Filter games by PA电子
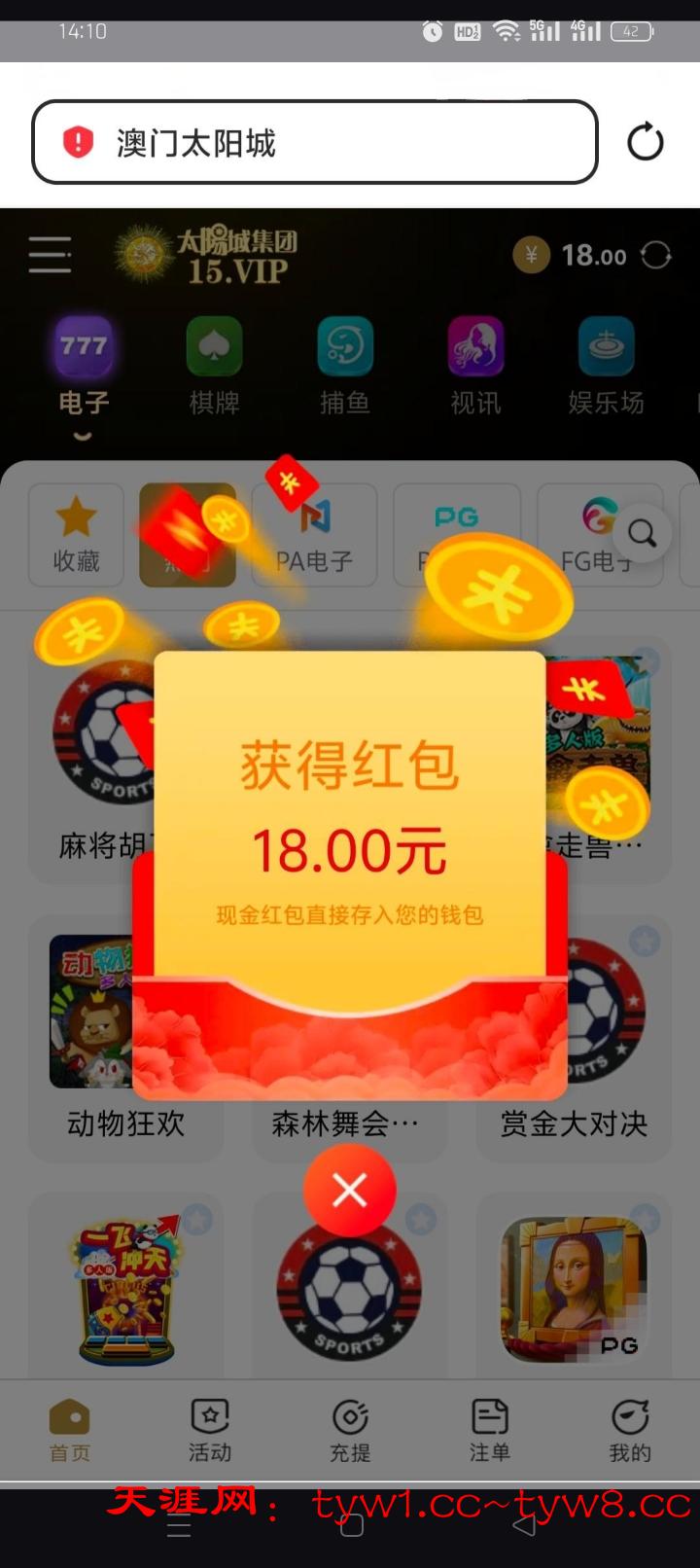 tap(314, 535)
